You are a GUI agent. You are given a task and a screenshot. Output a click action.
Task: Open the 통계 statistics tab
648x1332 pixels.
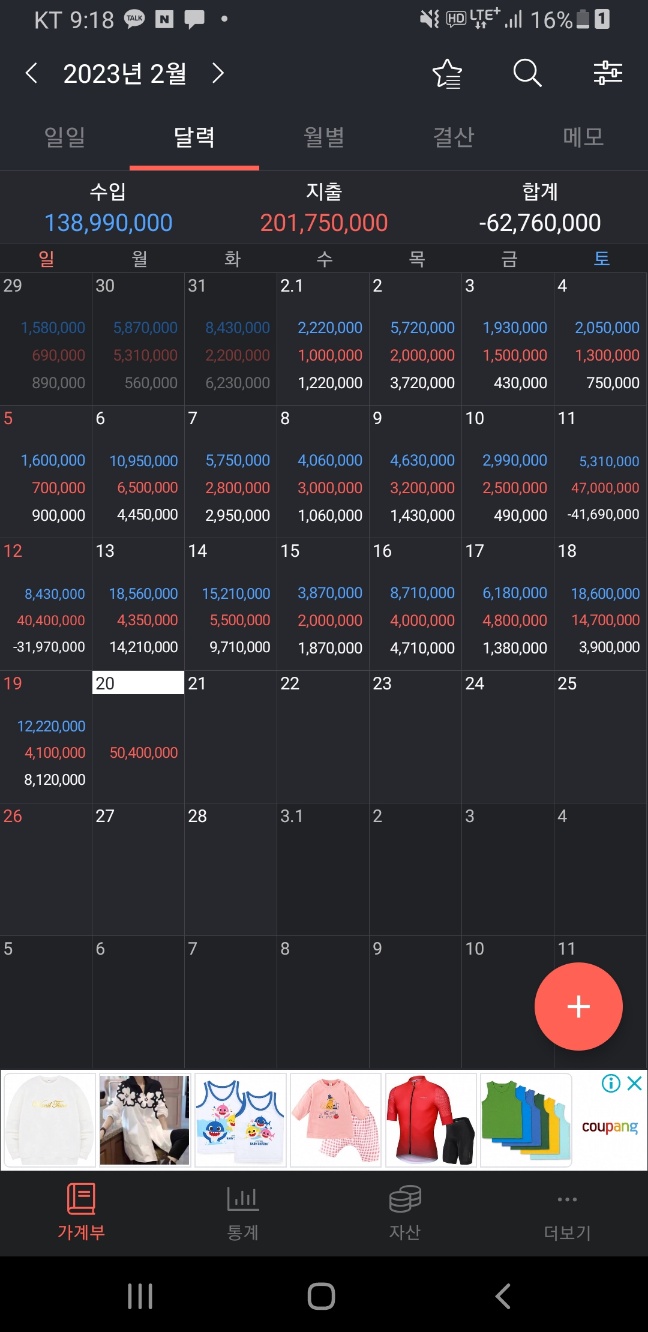point(243,1213)
